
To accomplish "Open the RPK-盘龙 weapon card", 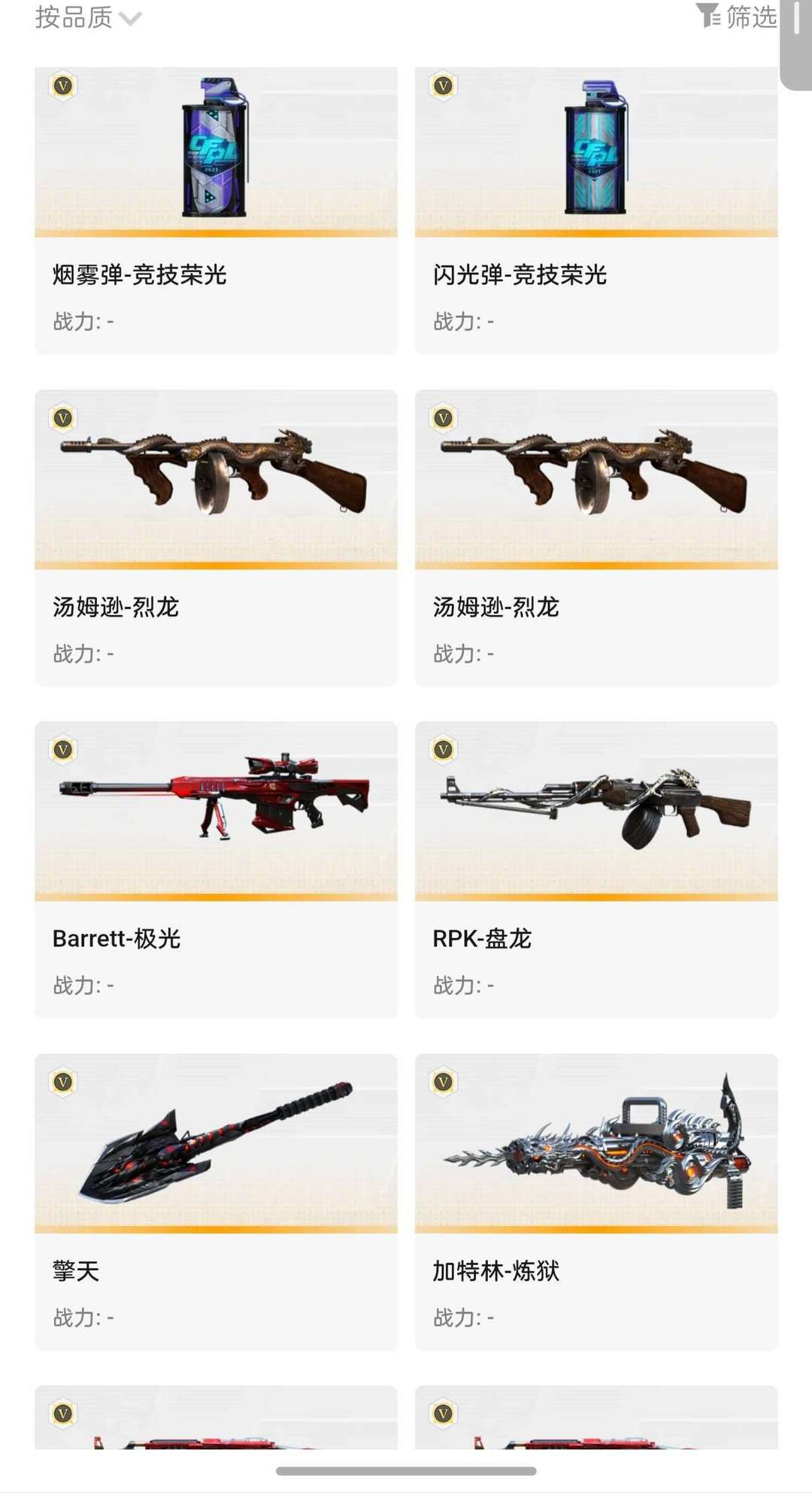I will point(596,869).
